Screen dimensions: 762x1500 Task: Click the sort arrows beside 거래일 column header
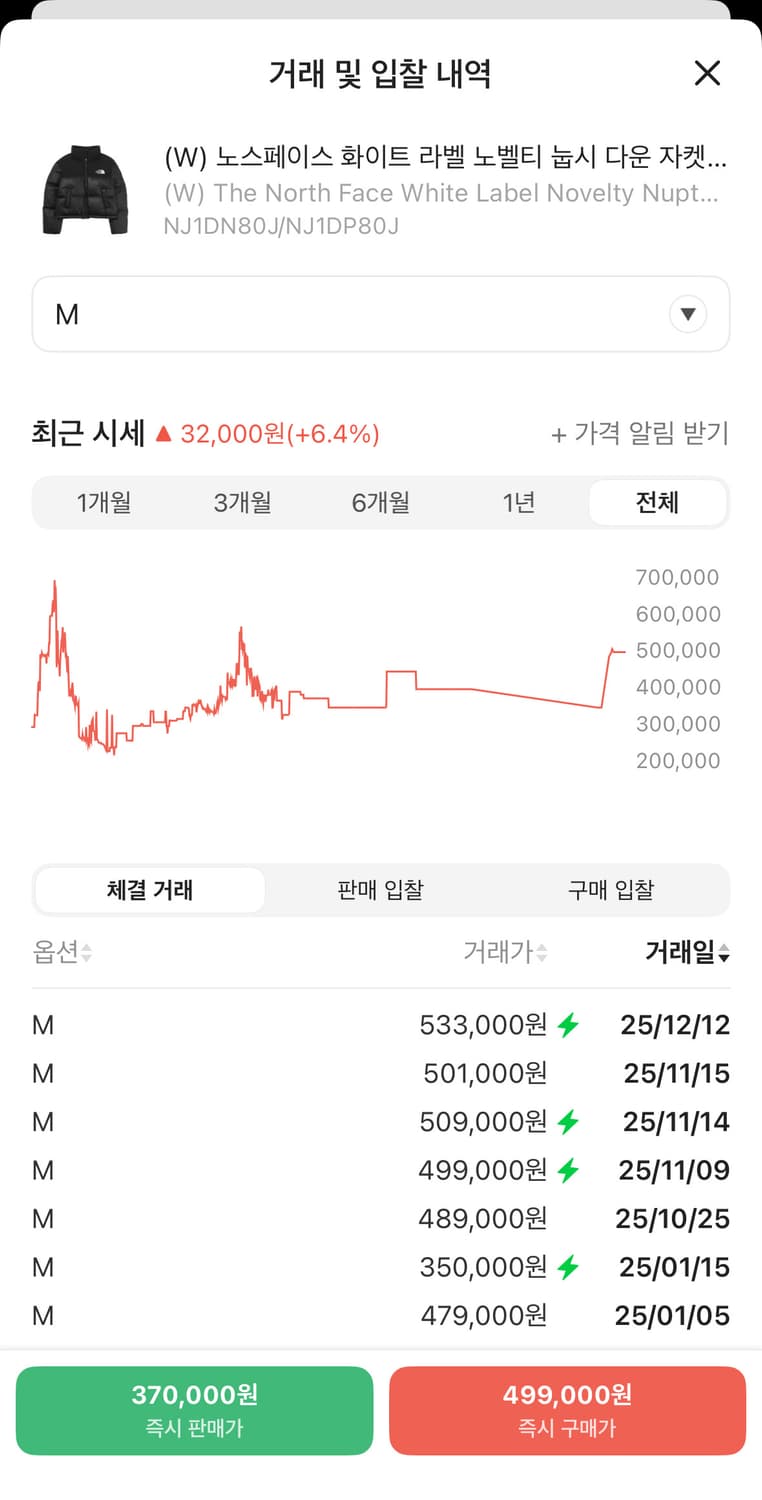tap(724, 952)
